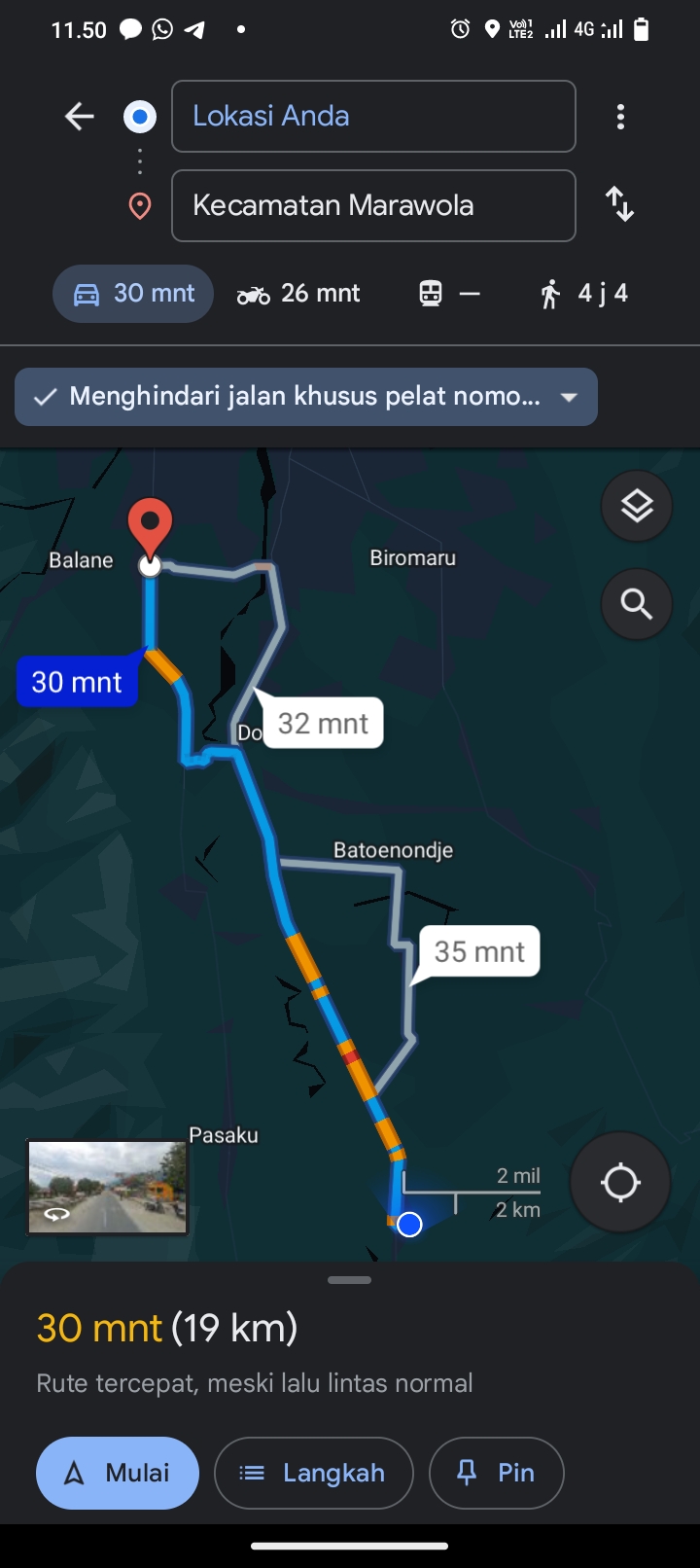Swap origin and destination
700x1568 pixels.
[x=619, y=204]
